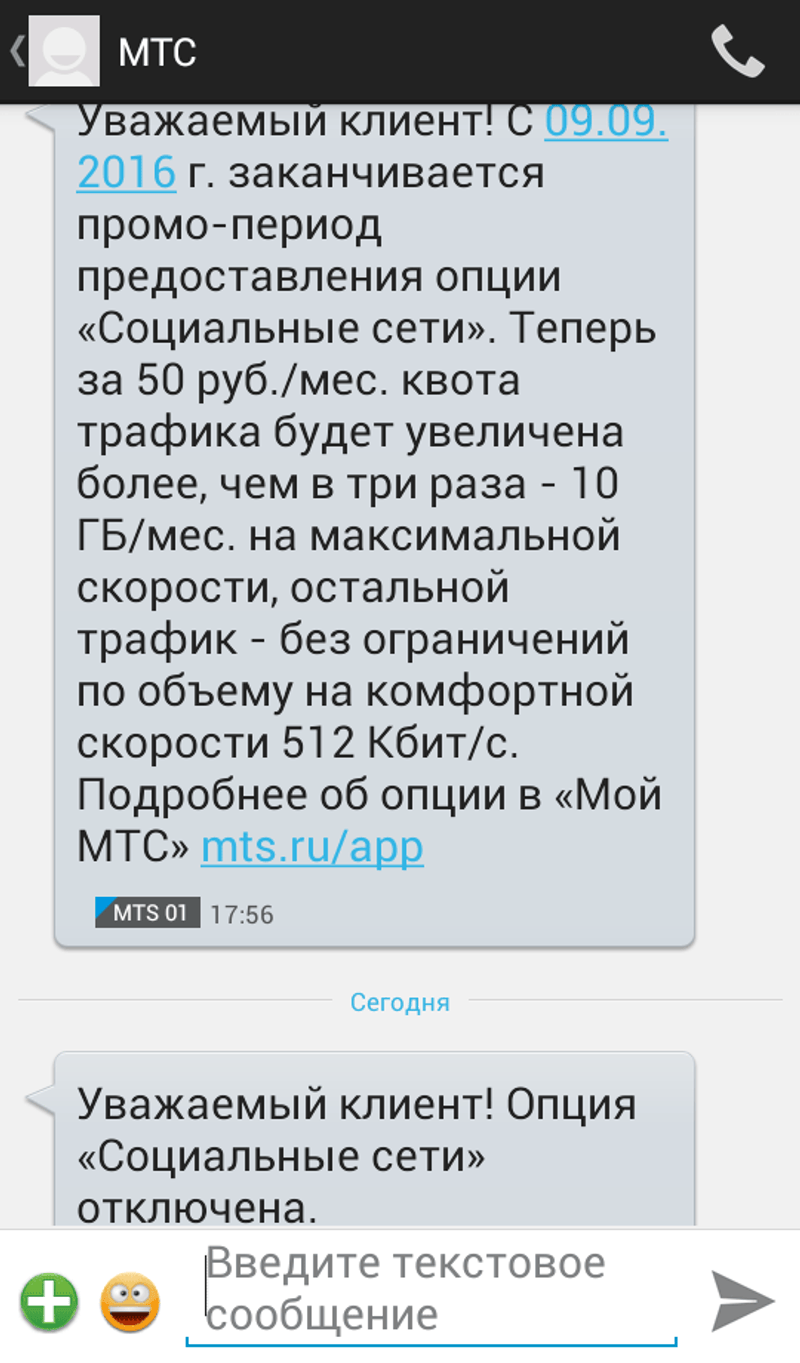Focus the text message input field
This screenshot has height=1363, width=800.
(x=430, y=1290)
